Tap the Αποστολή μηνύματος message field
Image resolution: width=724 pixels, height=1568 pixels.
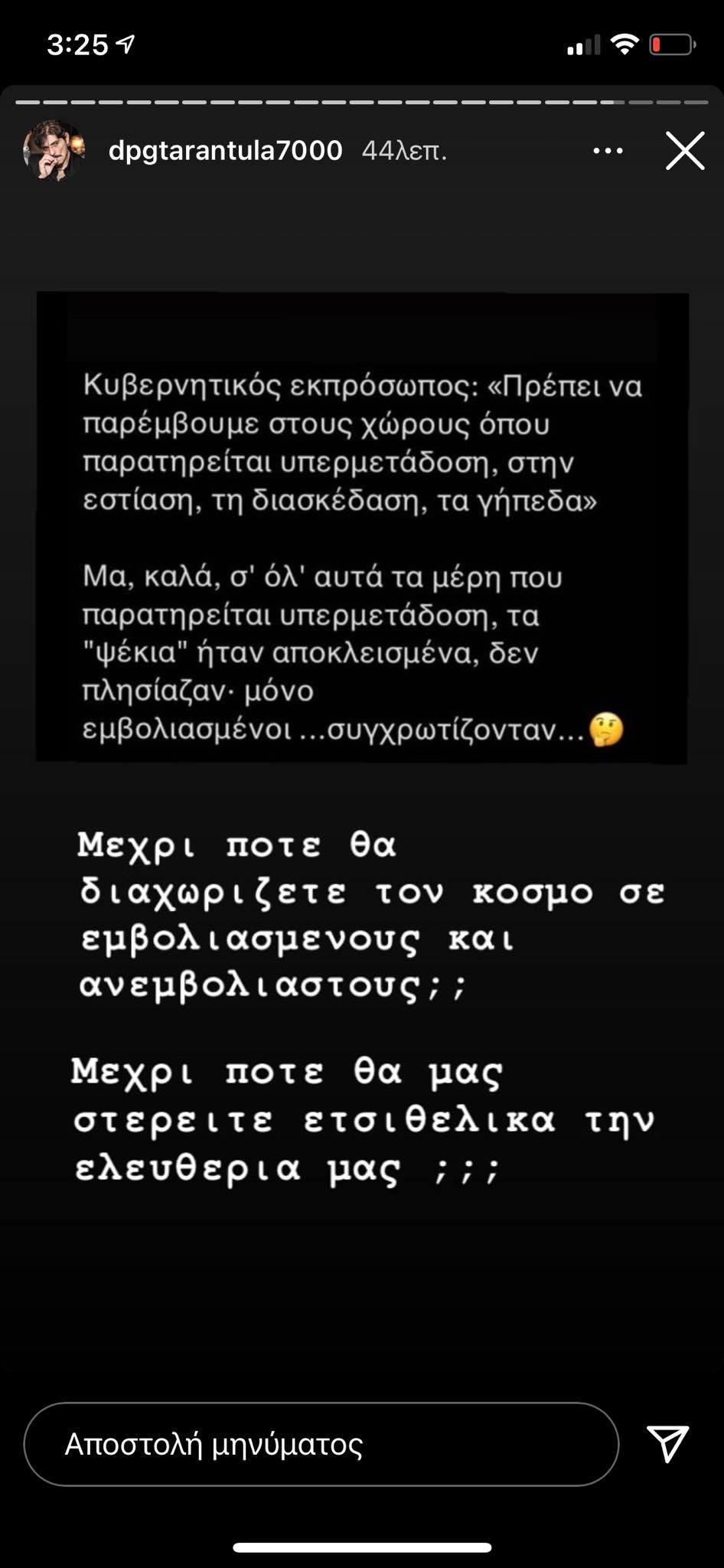coord(321,1444)
